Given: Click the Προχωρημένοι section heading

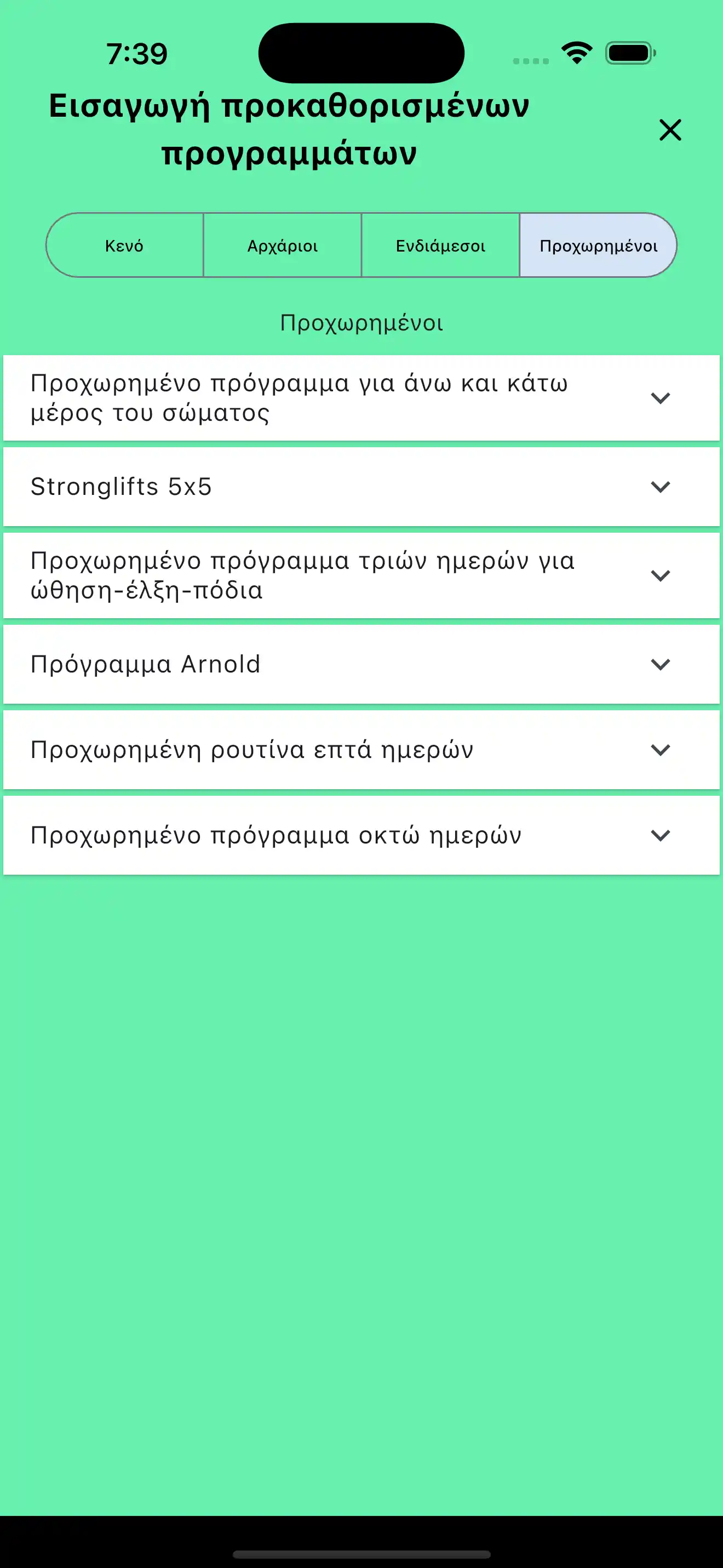Looking at the screenshot, I should (x=361, y=322).
